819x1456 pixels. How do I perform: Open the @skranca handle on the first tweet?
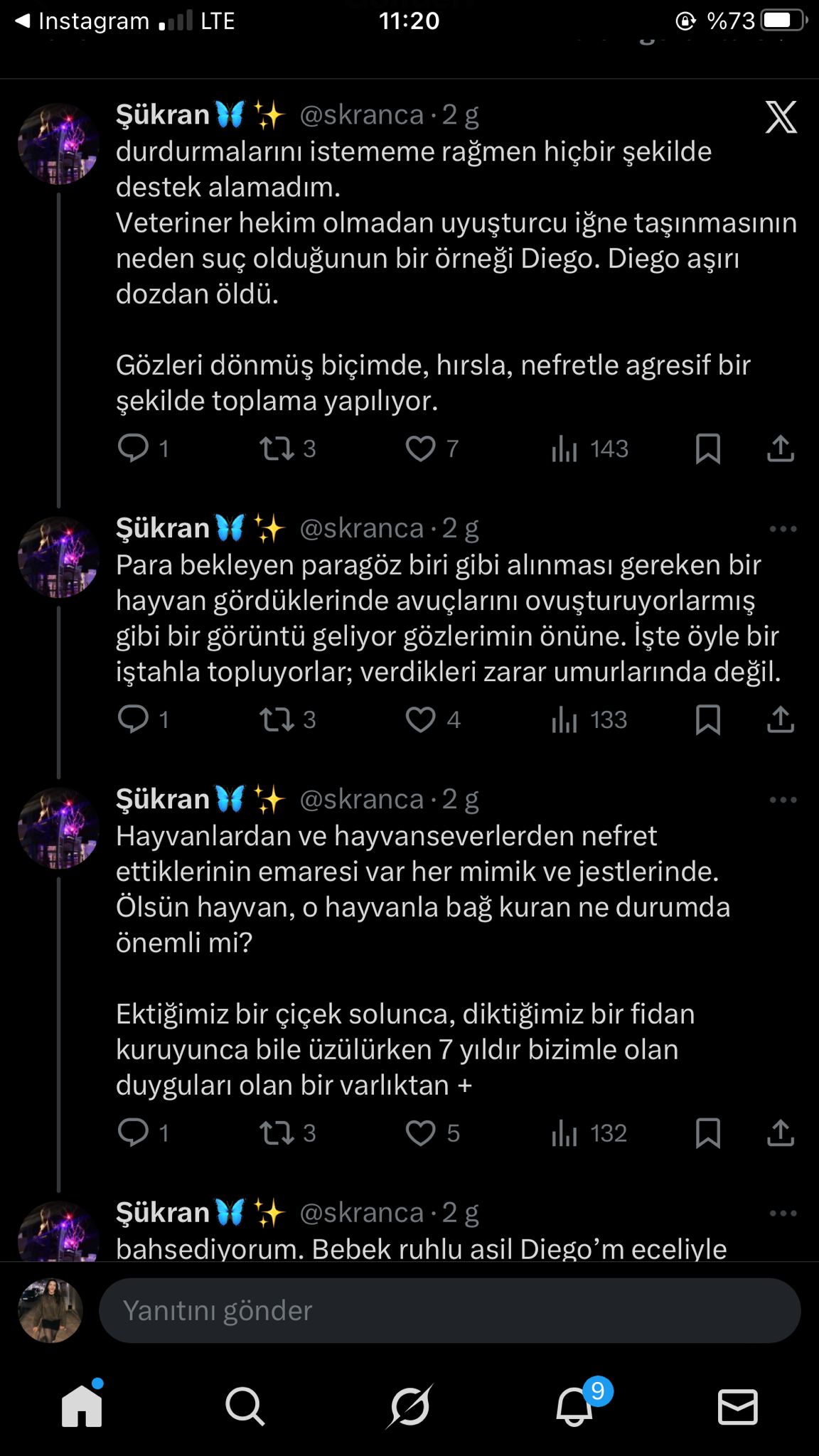(x=362, y=114)
